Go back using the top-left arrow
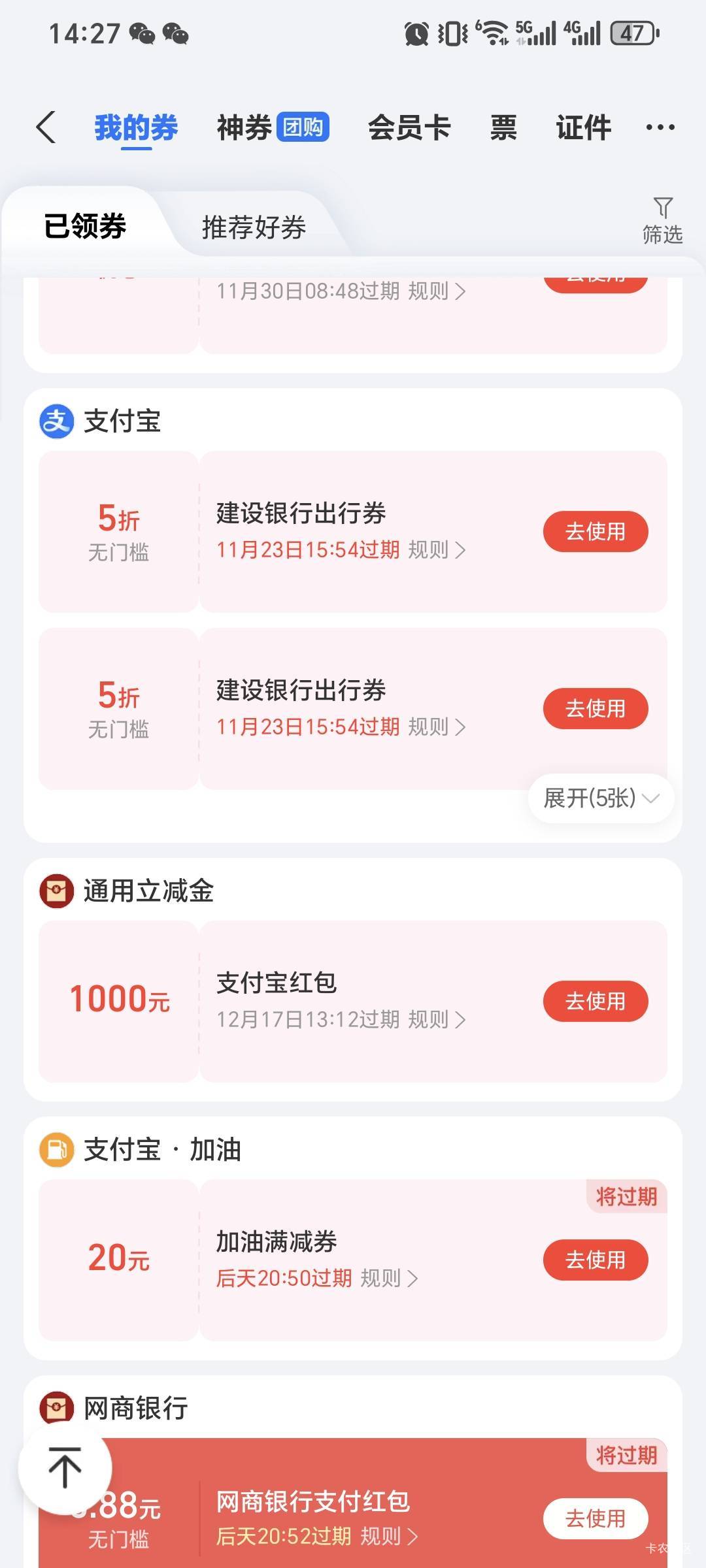Image resolution: width=706 pixels, height=1568 pixels. 46,127
